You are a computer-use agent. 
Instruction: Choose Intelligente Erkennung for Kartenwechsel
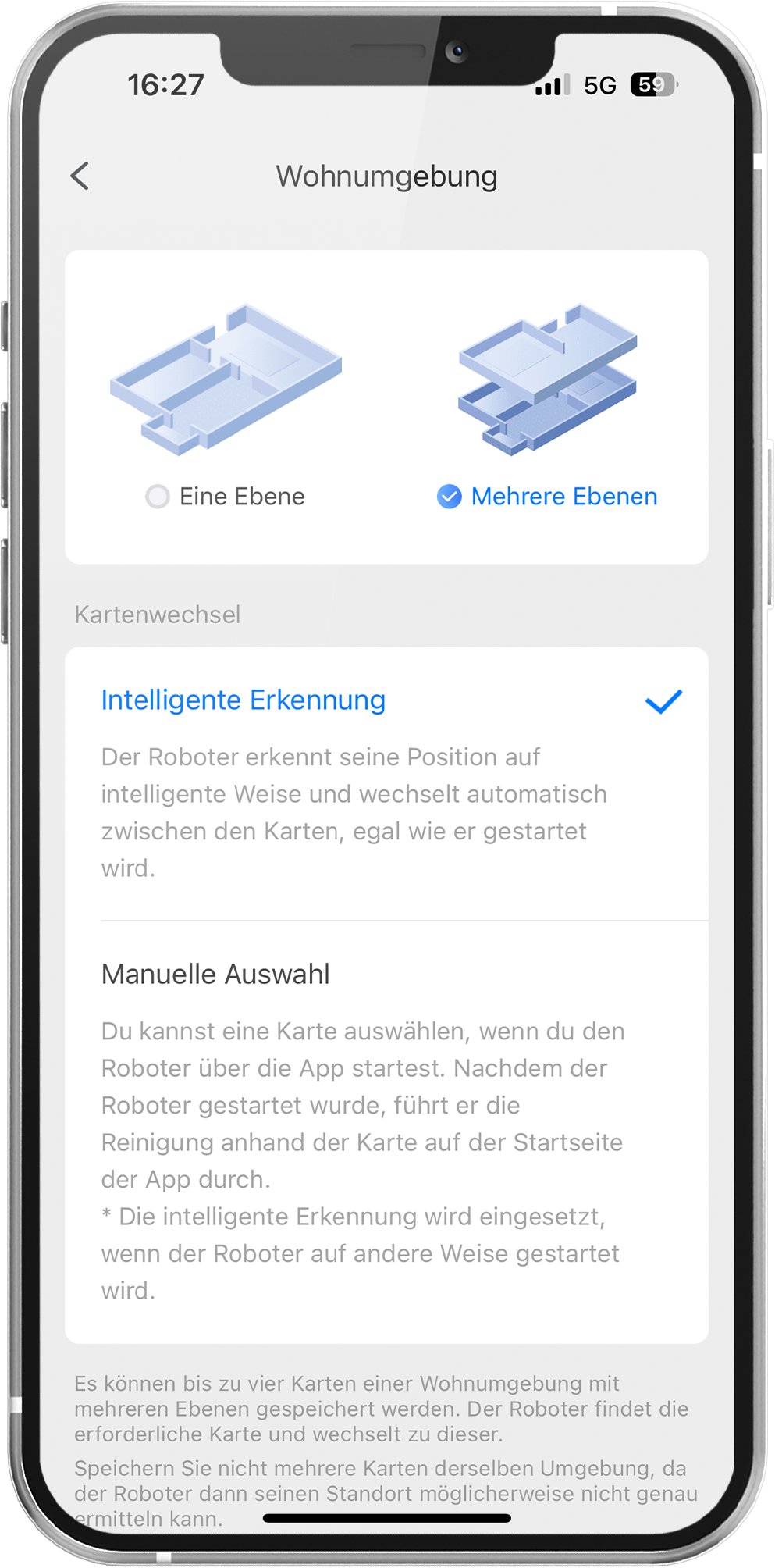244,700
